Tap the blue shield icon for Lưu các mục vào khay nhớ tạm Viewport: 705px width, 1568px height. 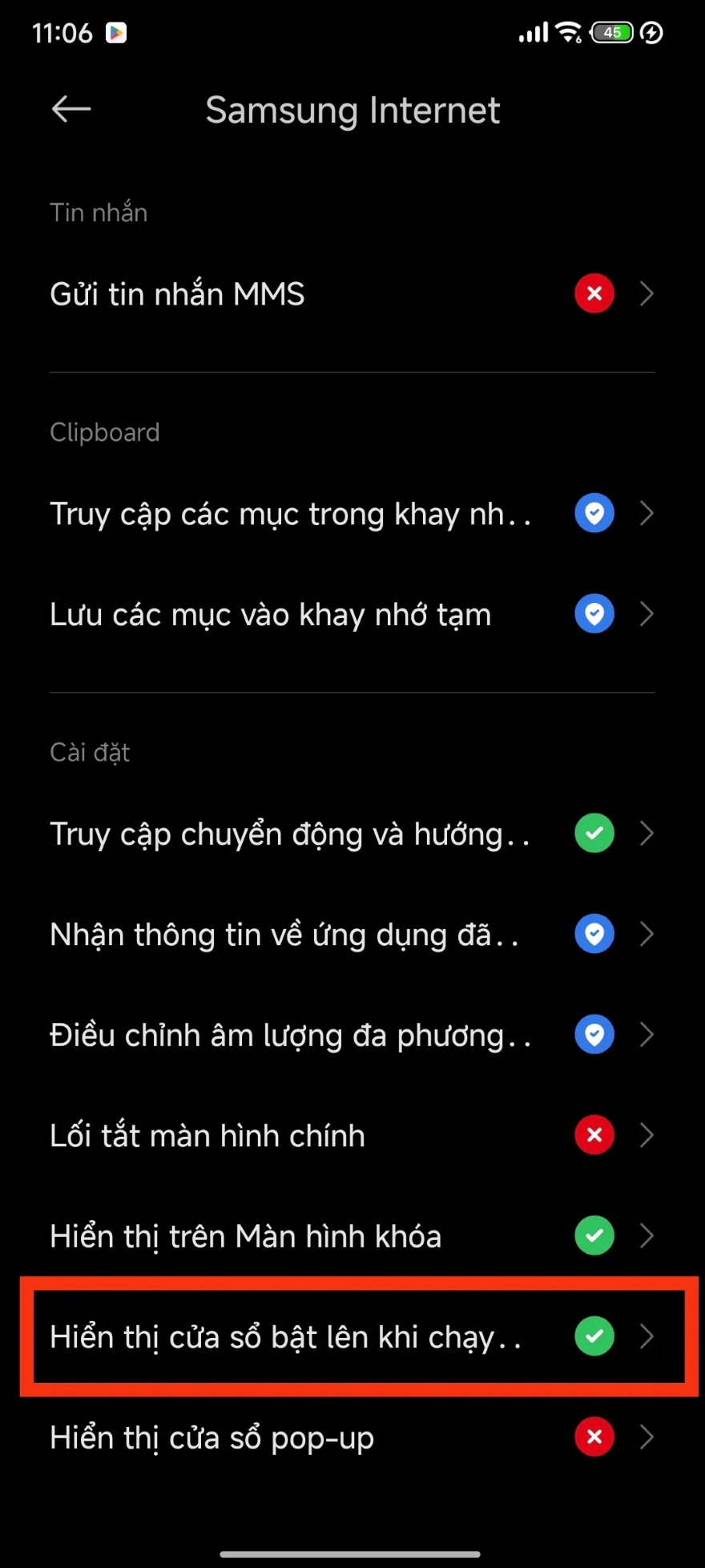pyautogui.click(x=594, y=614)
